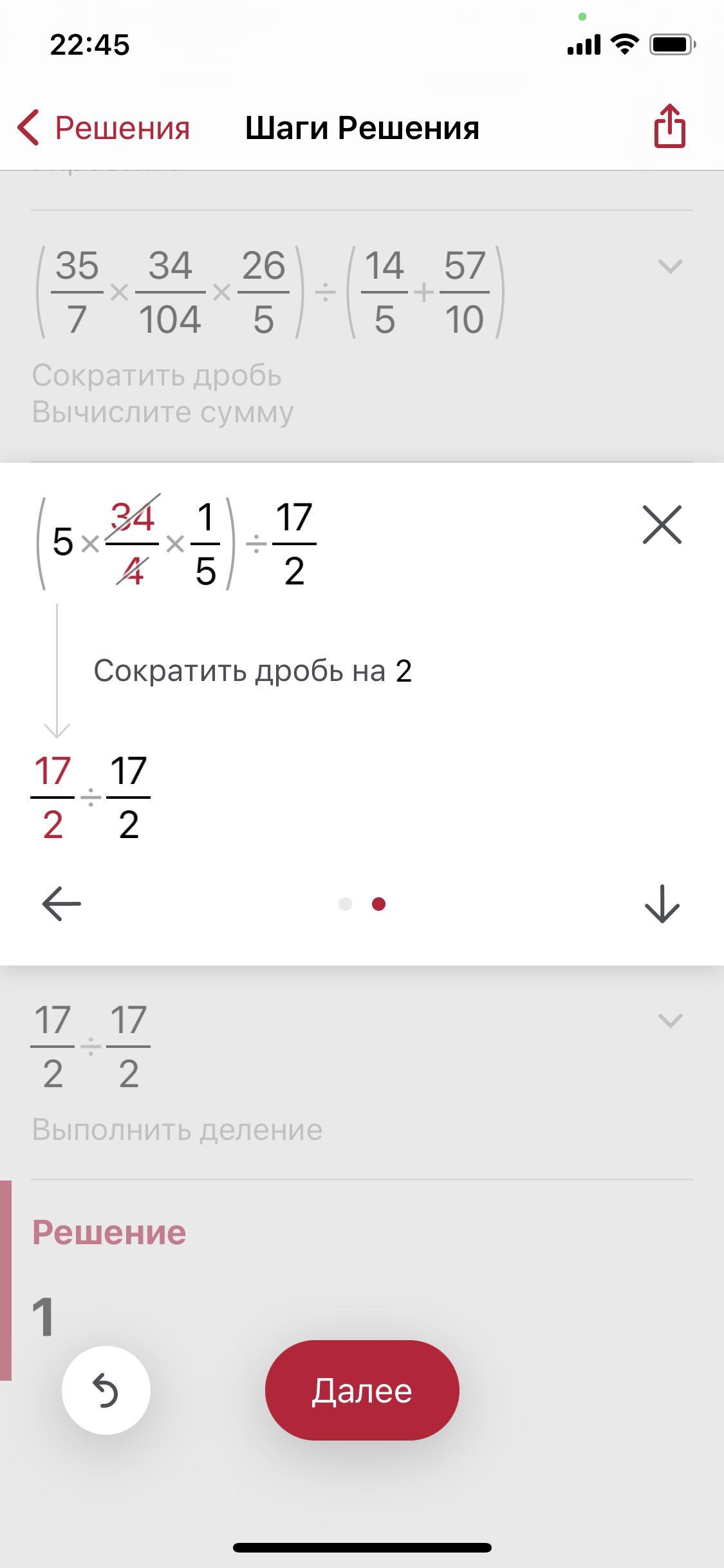The width and height of the screenshot is (724, 1568).
Task: Expand the Выполнить деление step
Action: click(x=670, y=1021)
